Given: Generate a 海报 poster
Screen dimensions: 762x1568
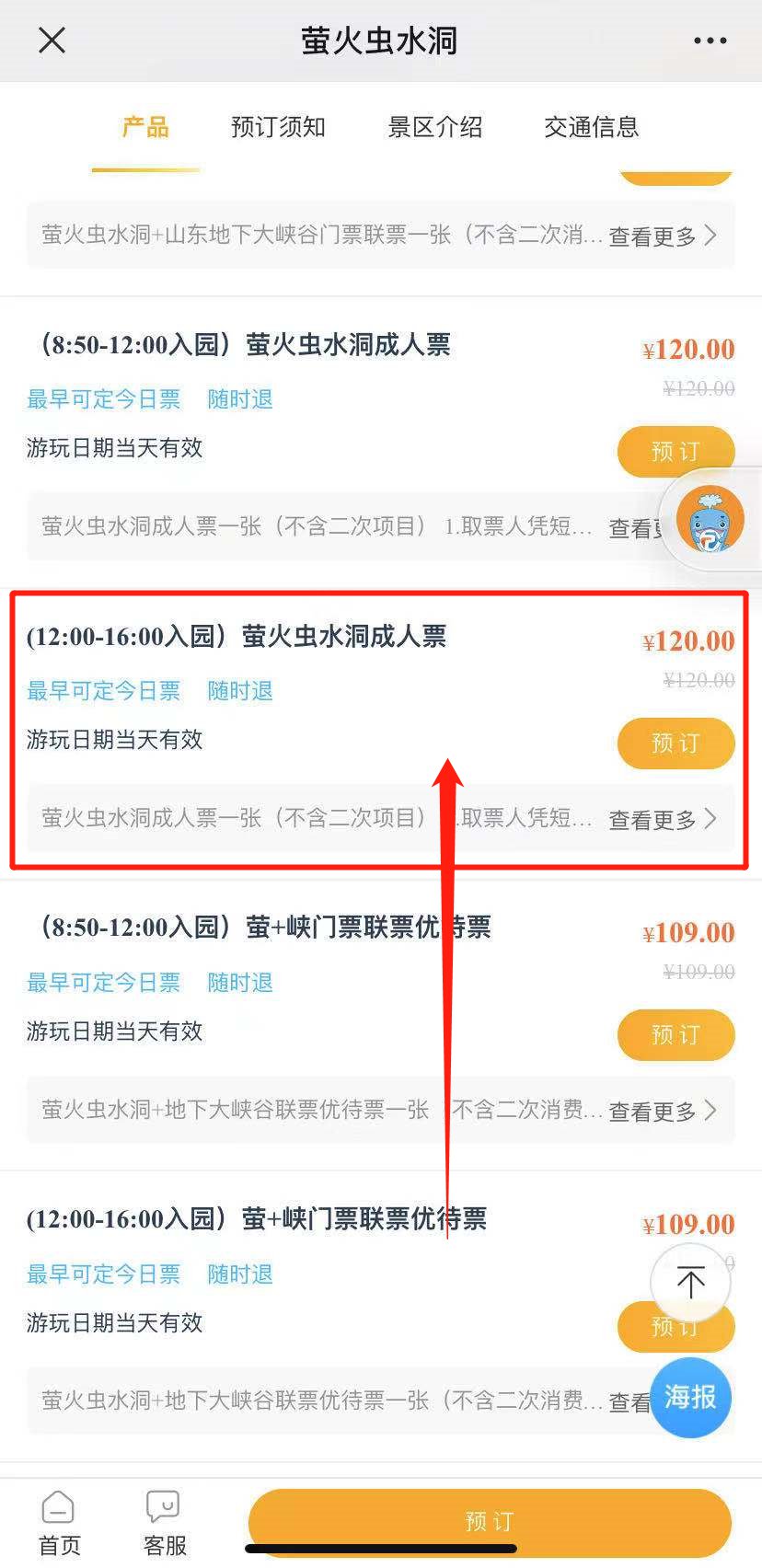Looking at the screenshot, I should point(690,1397).
